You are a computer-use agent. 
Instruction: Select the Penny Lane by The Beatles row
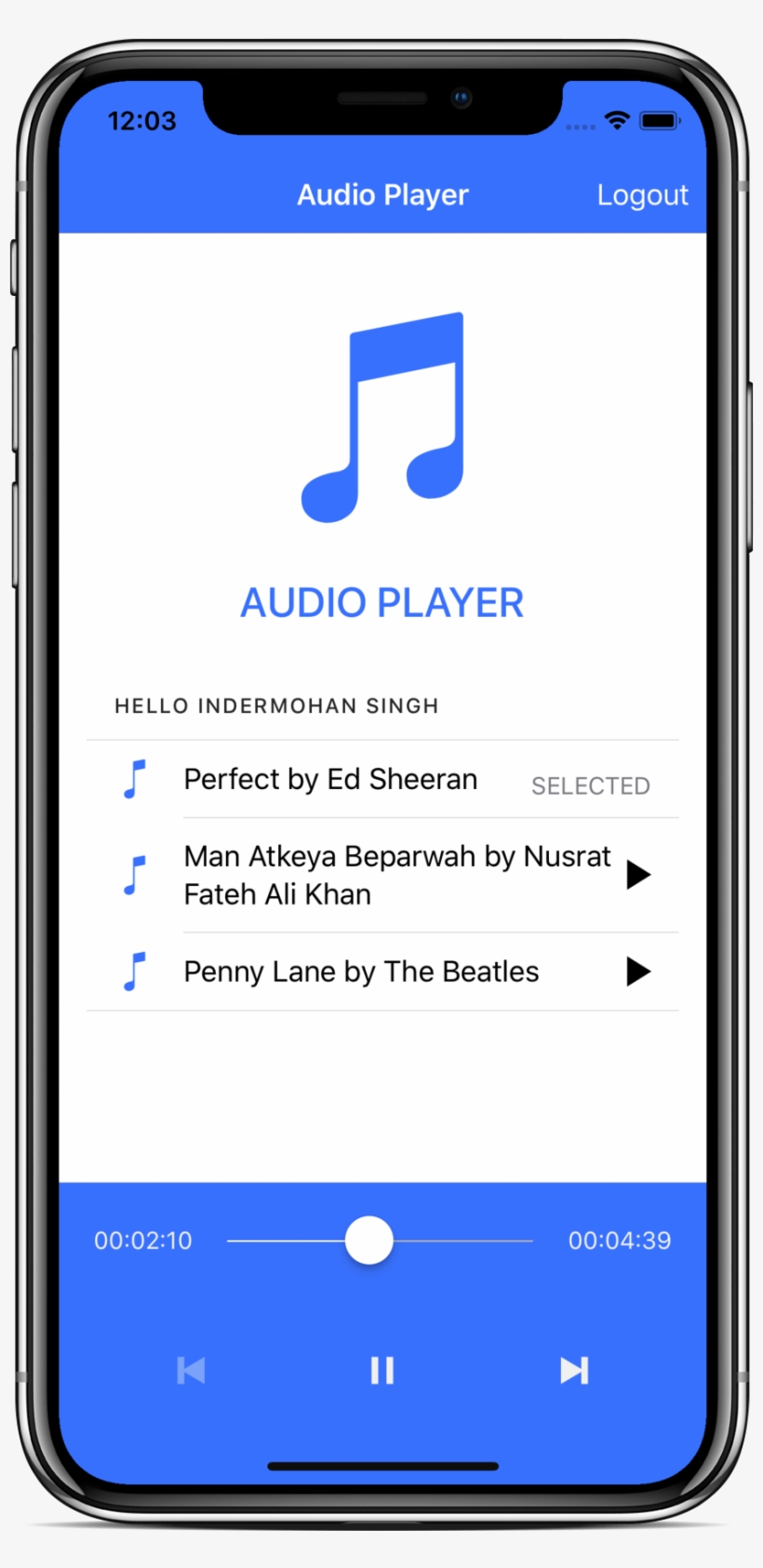pos(361,972)
